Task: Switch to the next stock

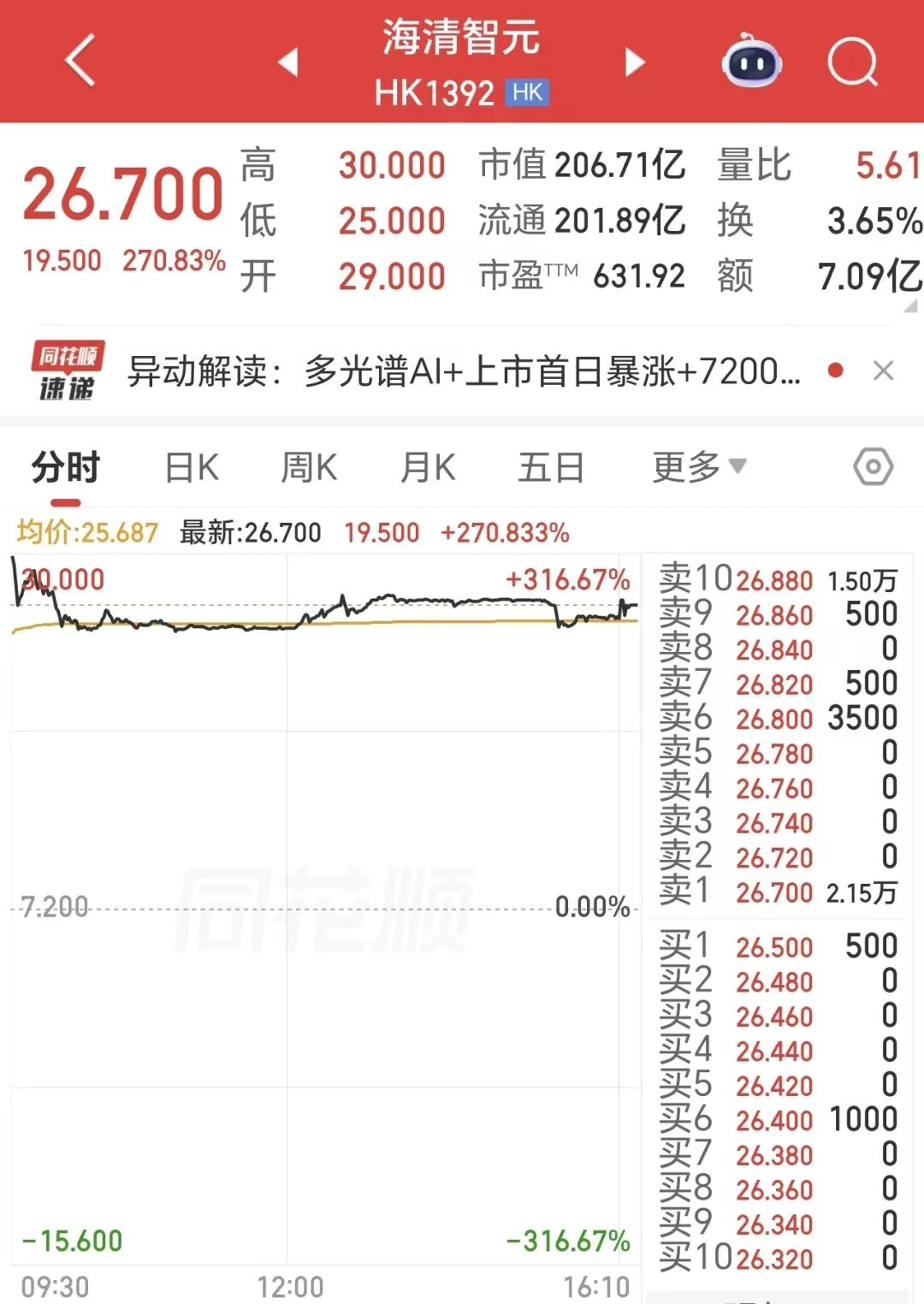Action: click(635, 62)
